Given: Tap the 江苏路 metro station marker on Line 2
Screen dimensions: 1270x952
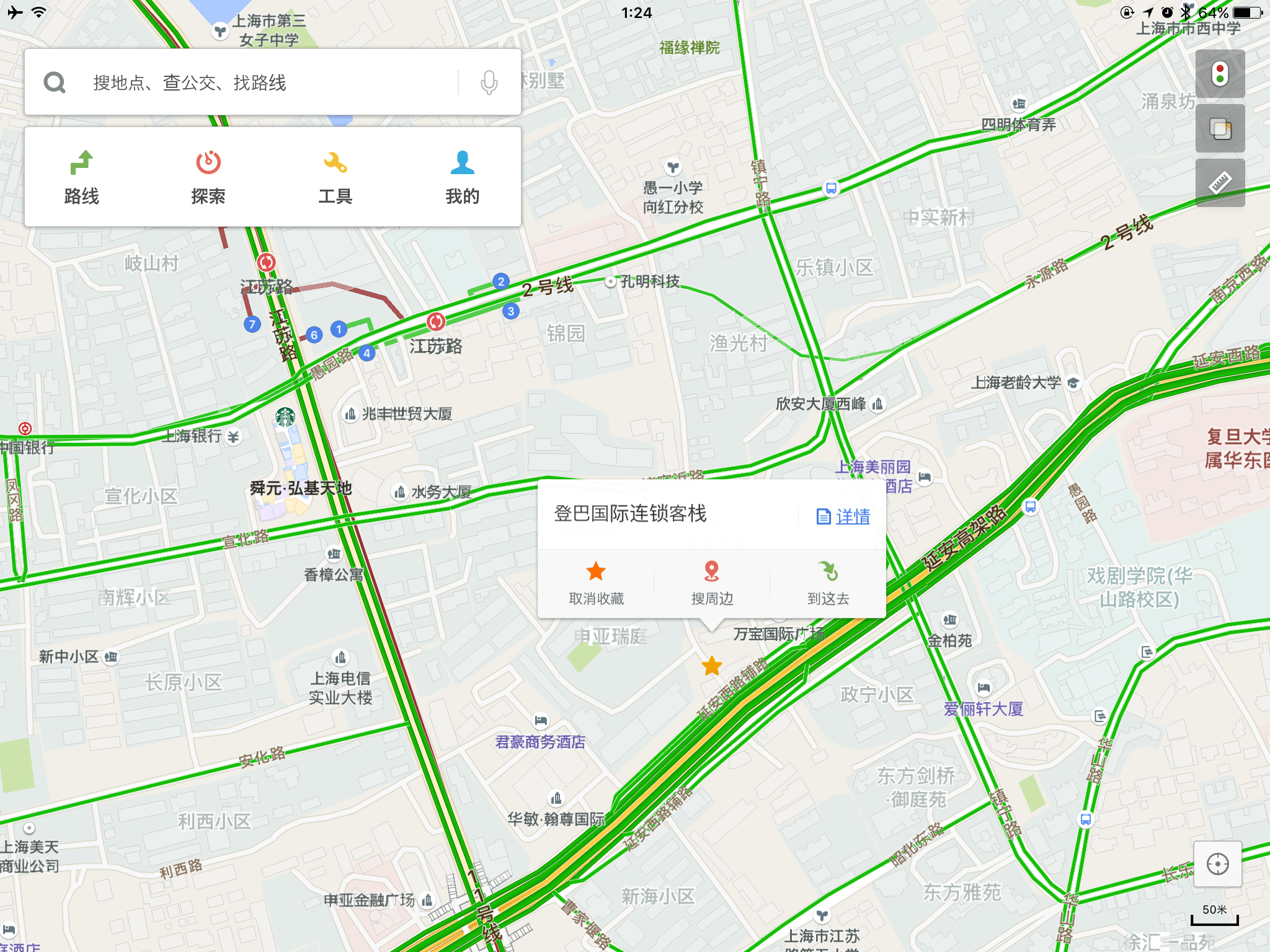Looking at the screenshot, I should point(436,321).
